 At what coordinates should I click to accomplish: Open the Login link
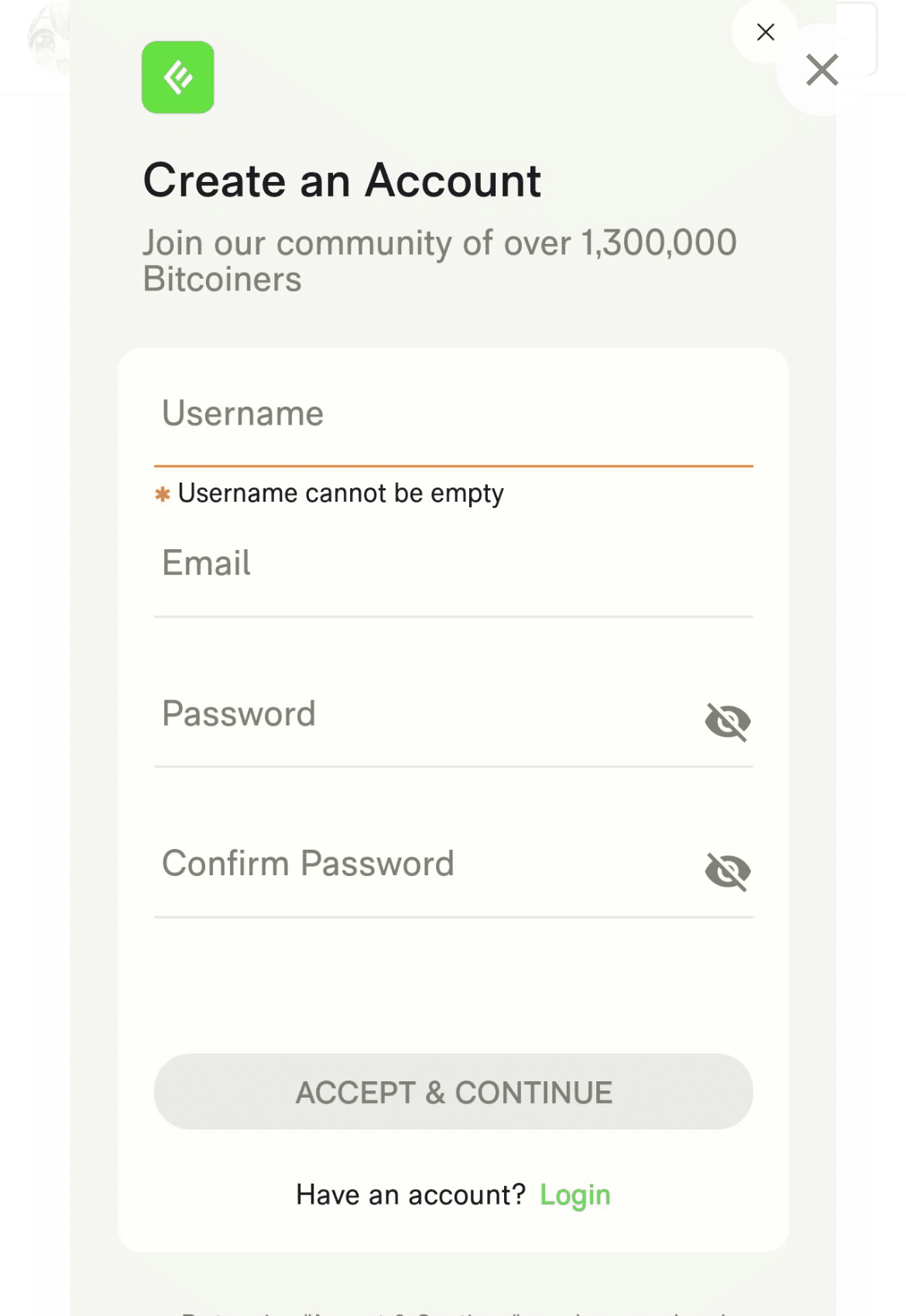tap(575, 1195)
